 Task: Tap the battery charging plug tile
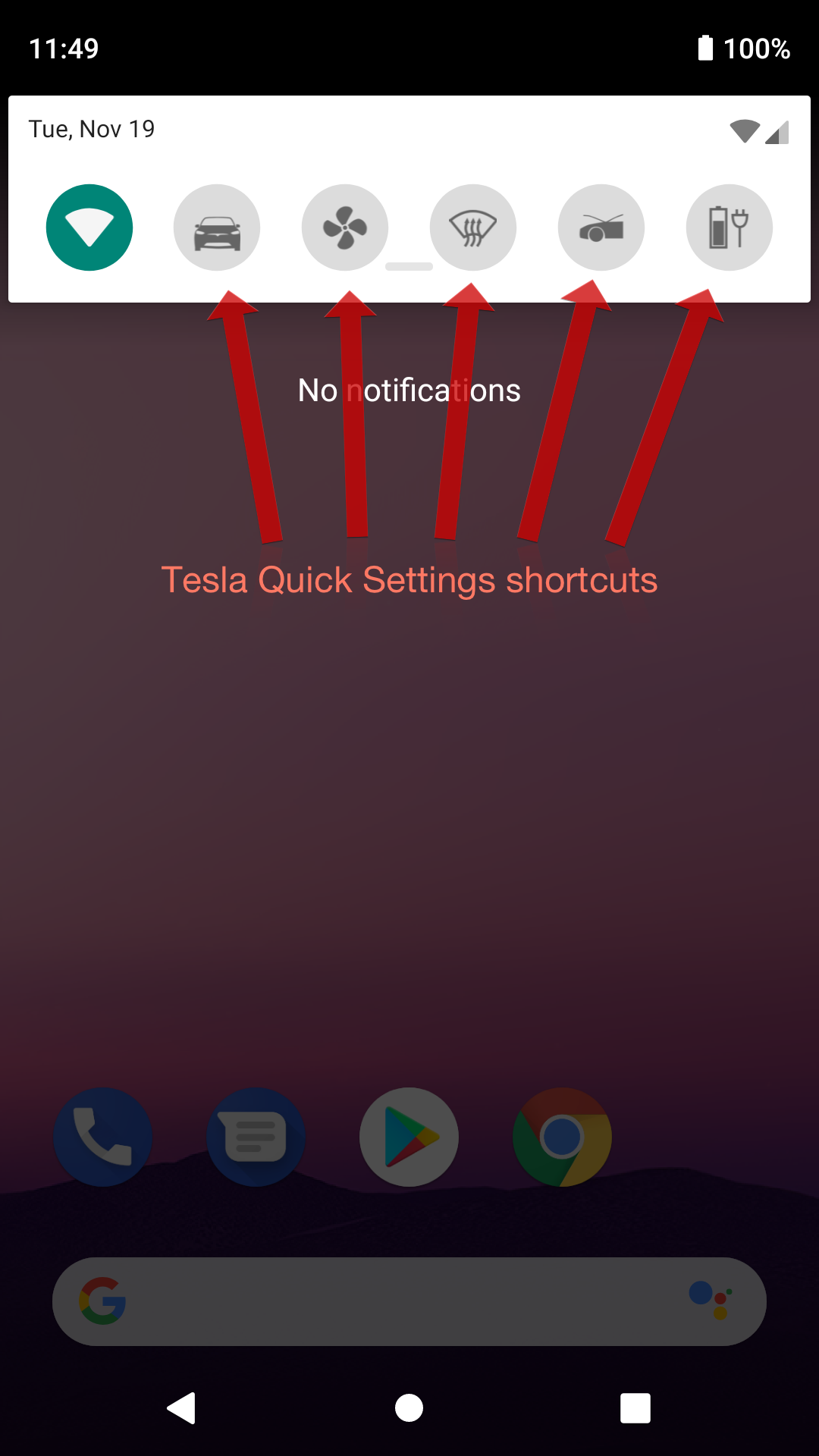730,227
